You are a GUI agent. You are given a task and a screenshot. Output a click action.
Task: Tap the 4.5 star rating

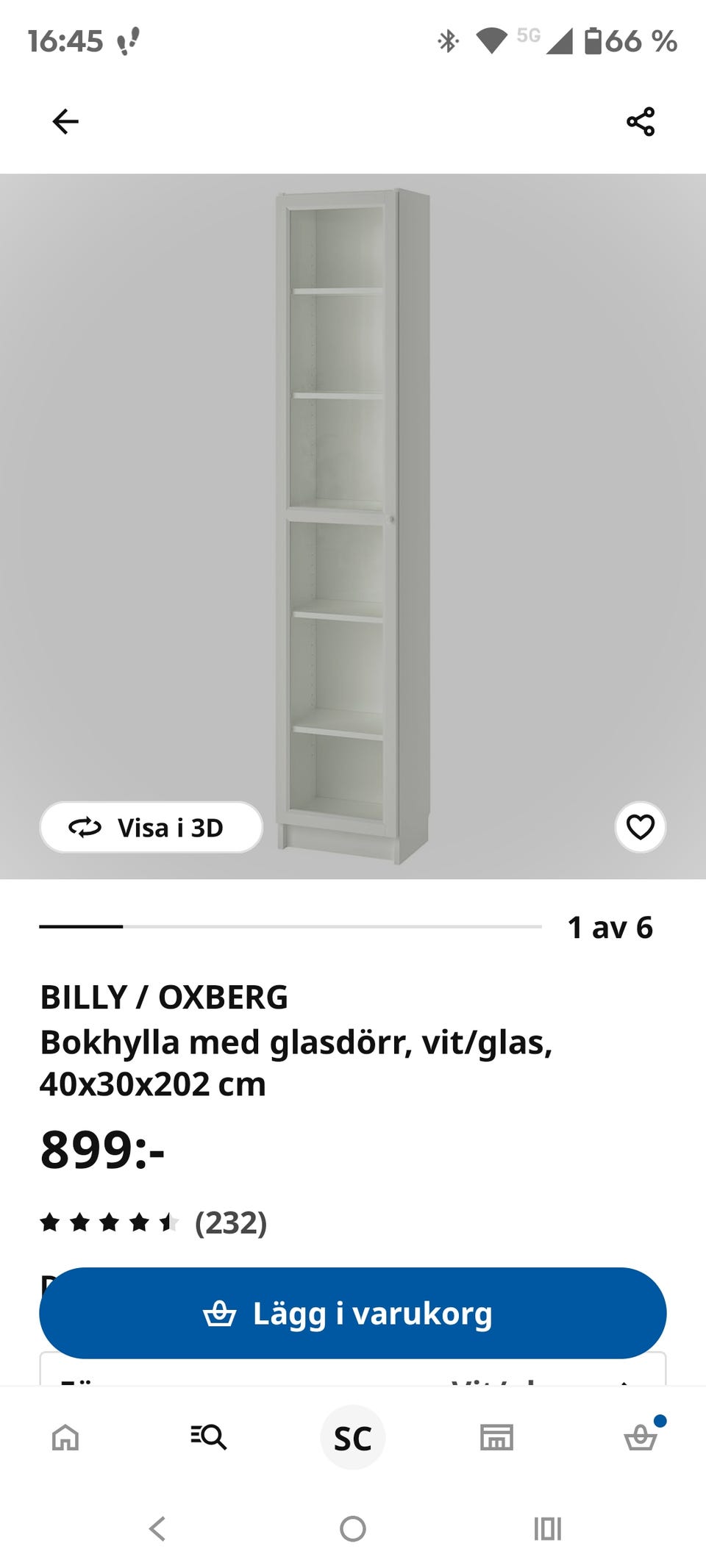[109, 1221]
